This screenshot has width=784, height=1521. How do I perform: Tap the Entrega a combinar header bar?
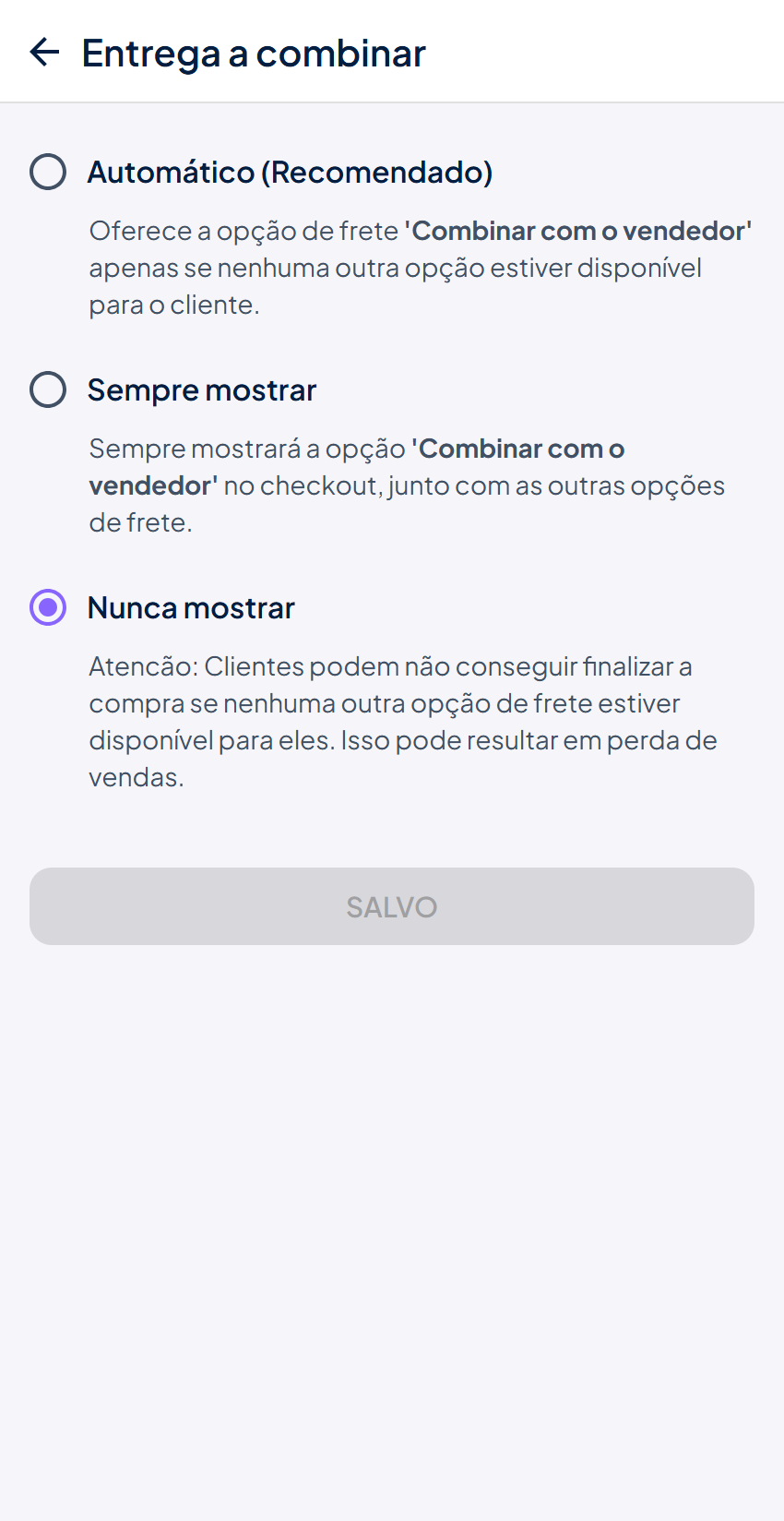click(392, 53)
